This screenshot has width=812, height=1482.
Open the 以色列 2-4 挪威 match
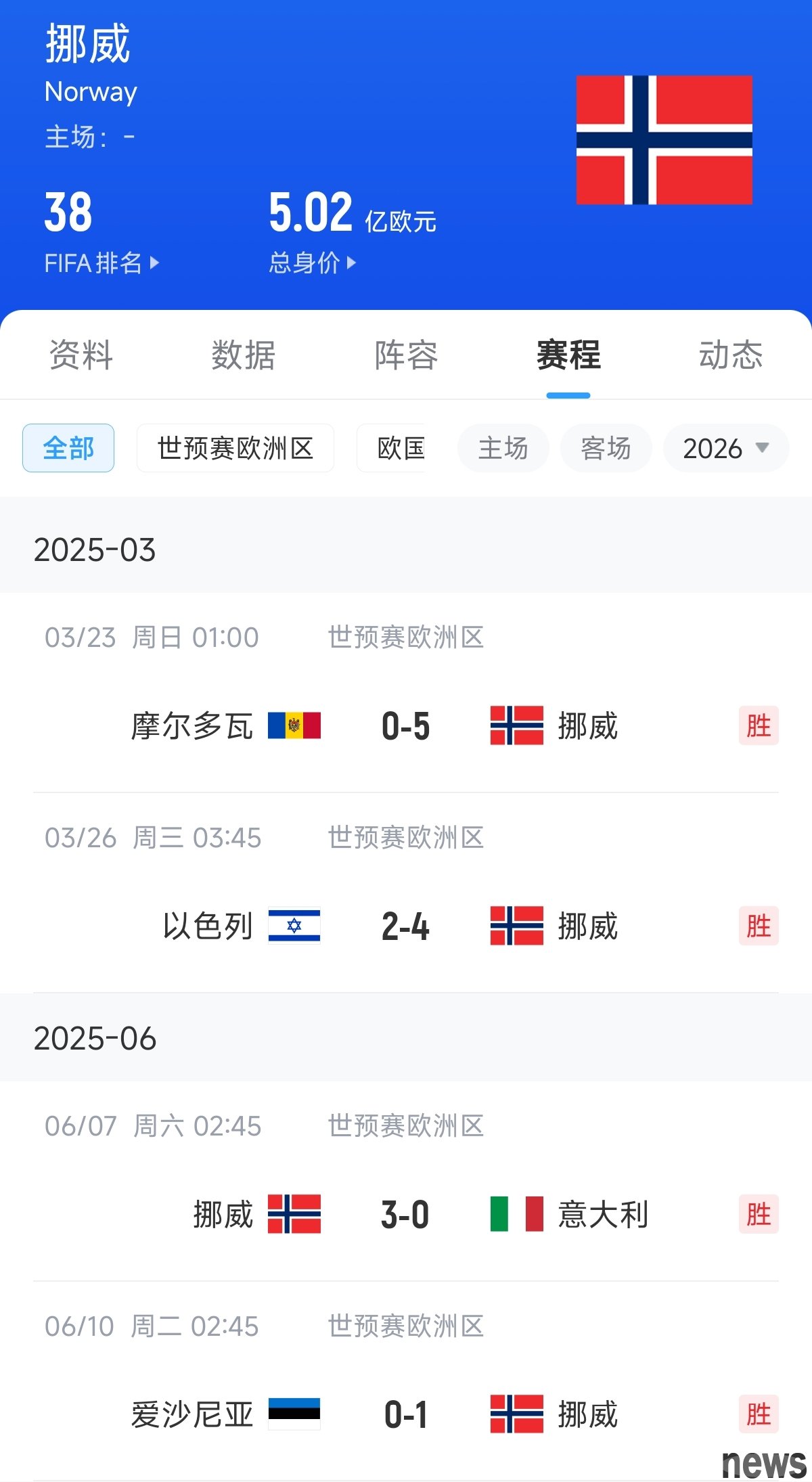(x=406, y=893)
